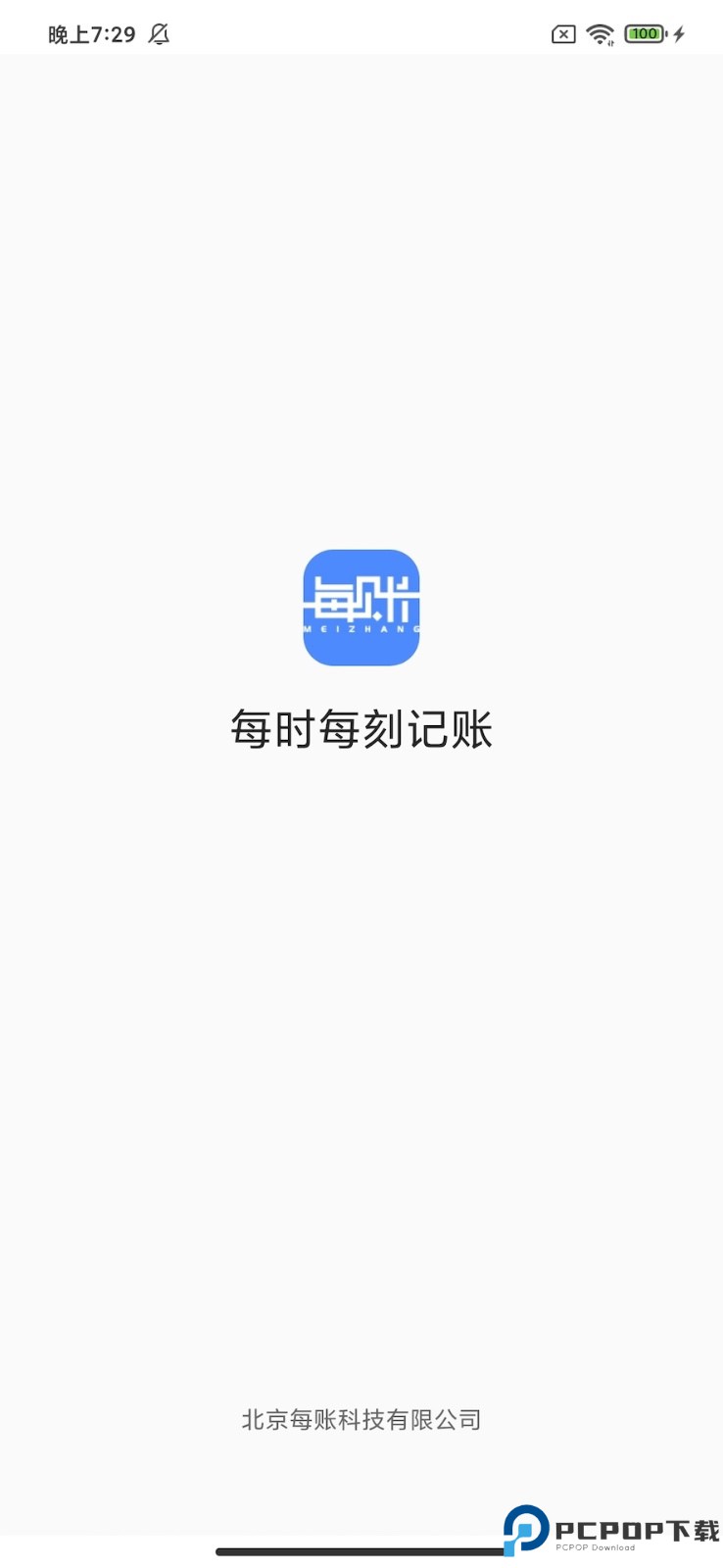Open 北京每账科技有限公司 company link
Viewport: 723px width, 1568px height.
361,1418
